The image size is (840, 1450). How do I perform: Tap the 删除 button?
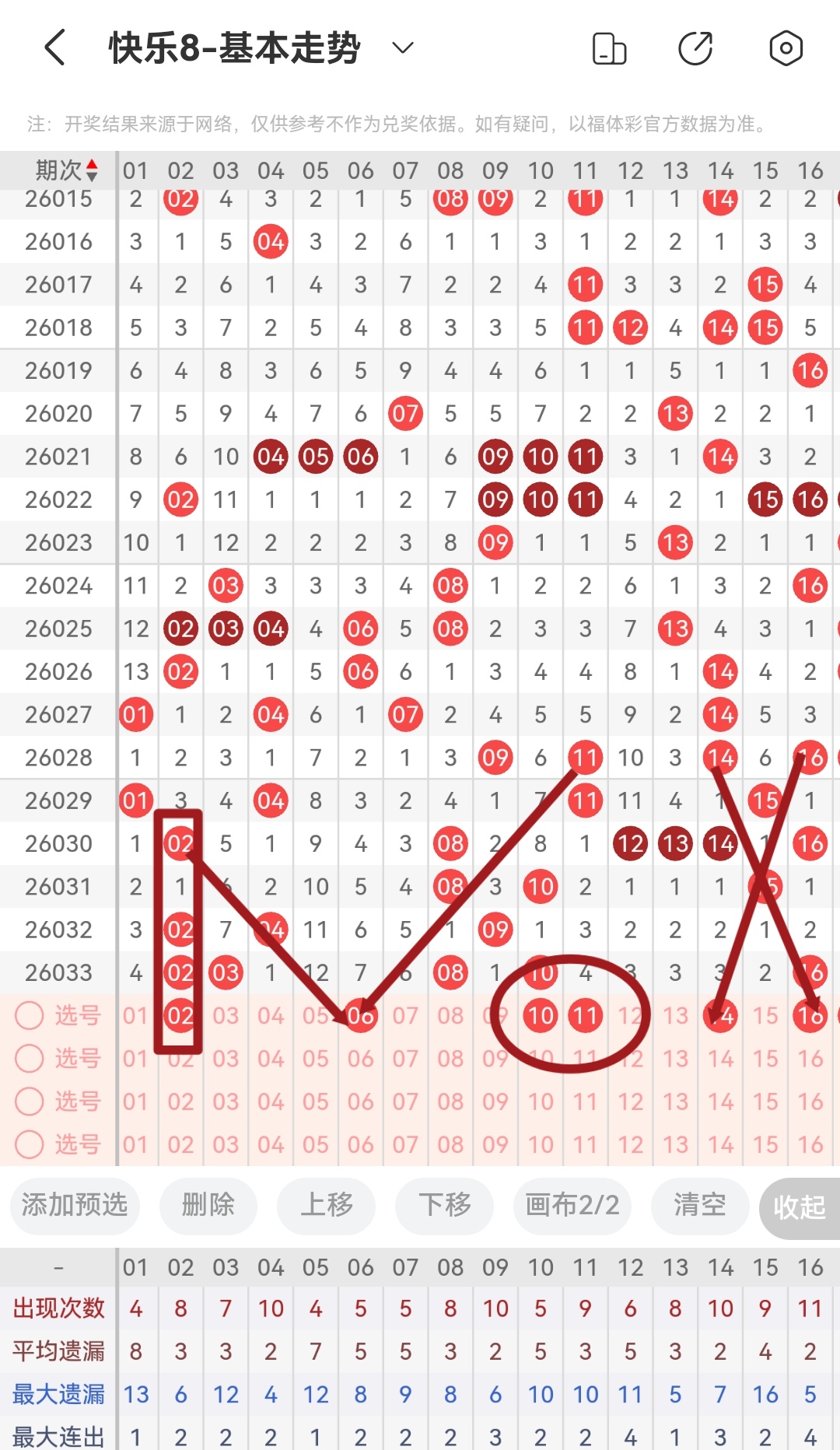[208, 1205]
